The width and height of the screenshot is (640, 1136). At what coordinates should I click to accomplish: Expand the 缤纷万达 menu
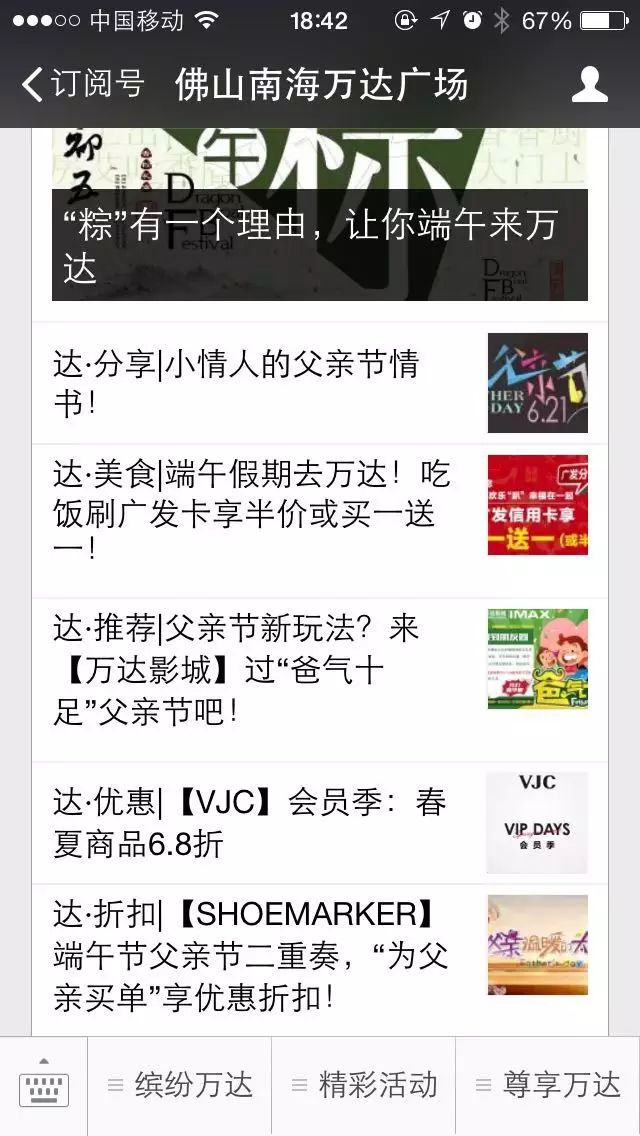point(180,1086)
